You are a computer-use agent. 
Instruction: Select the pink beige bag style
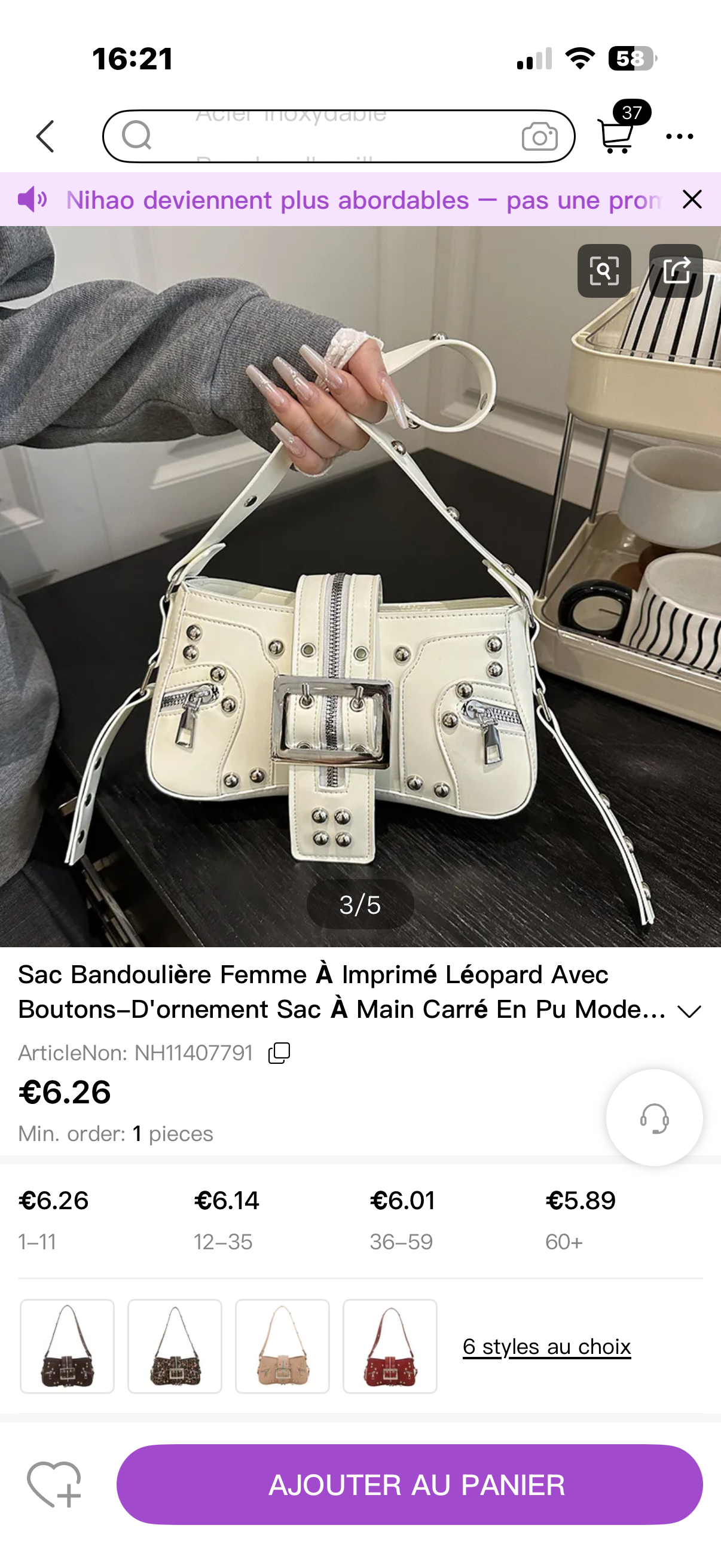(x=282, y=1346)
